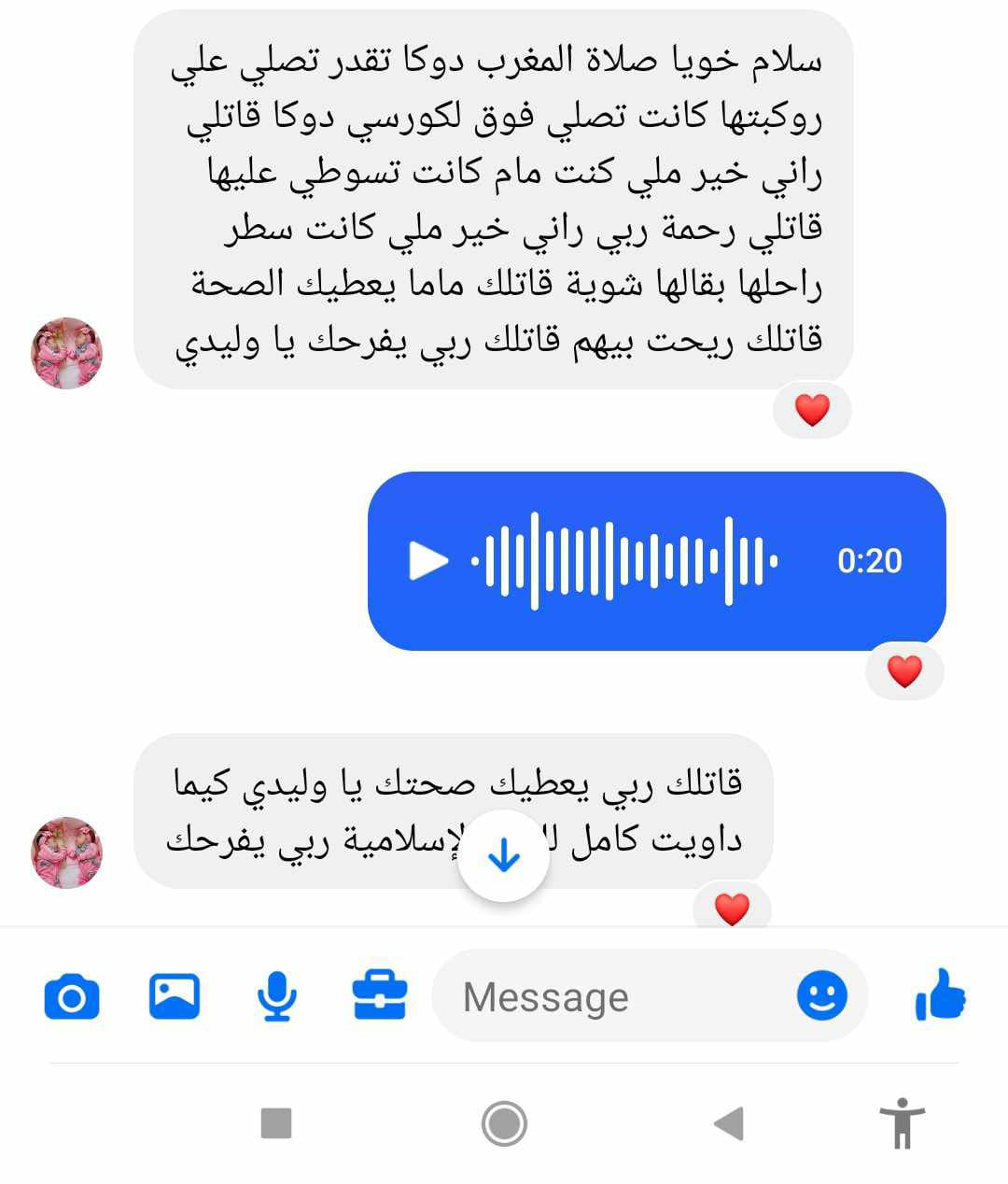Image resolution: width=1008 pixels, height=1184 pixels.
Task: Record a voice message with the microphone
Action: [x=276, y=996]
